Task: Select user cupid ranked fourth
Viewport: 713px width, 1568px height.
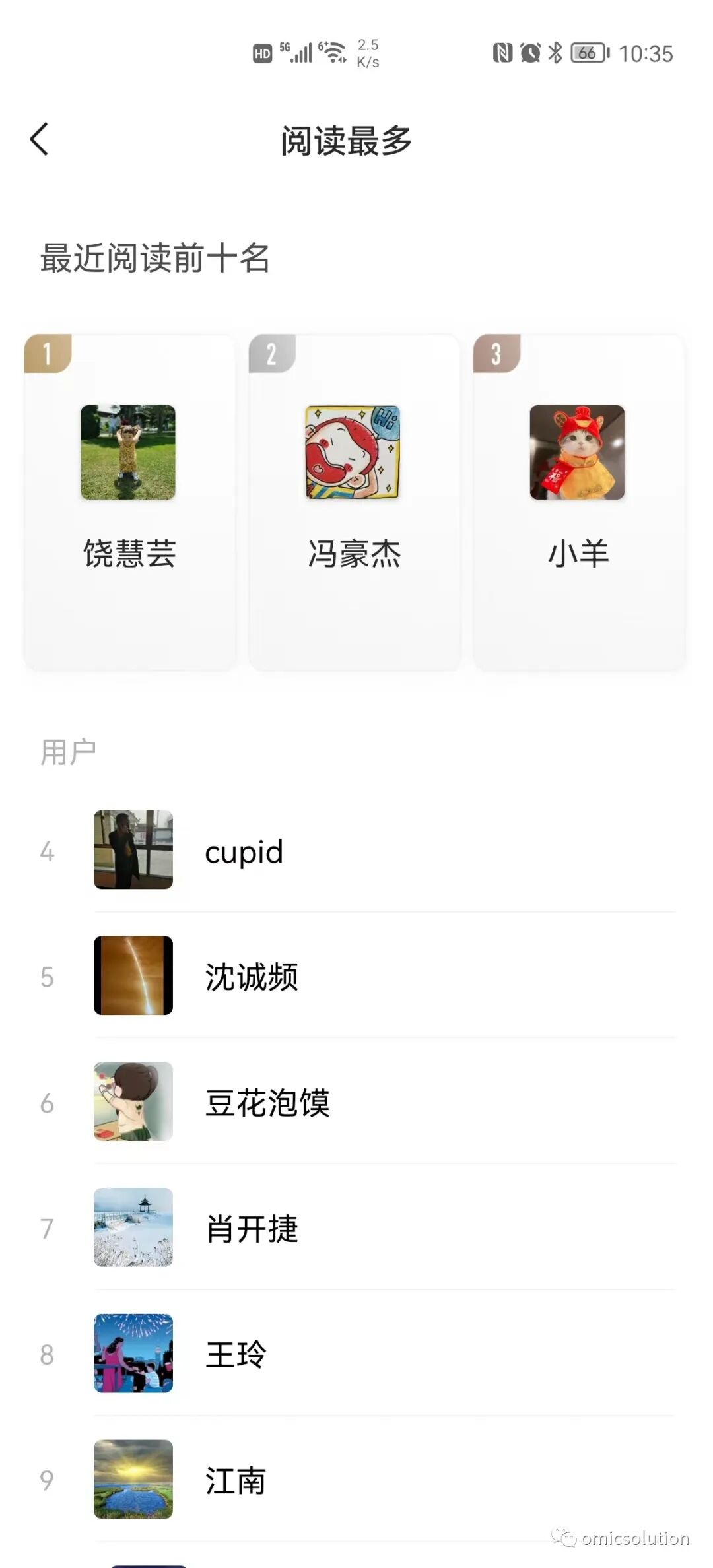Action: [x=356, y=850]
